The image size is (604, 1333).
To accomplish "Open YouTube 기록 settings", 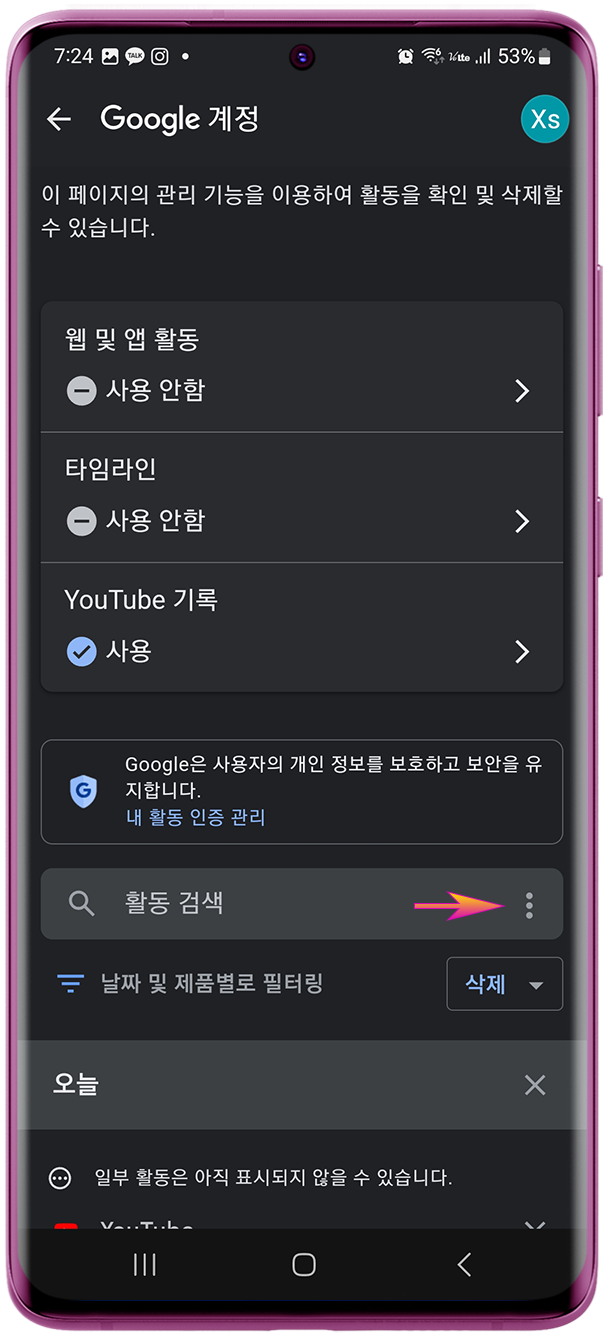I will tap(302, 627).
